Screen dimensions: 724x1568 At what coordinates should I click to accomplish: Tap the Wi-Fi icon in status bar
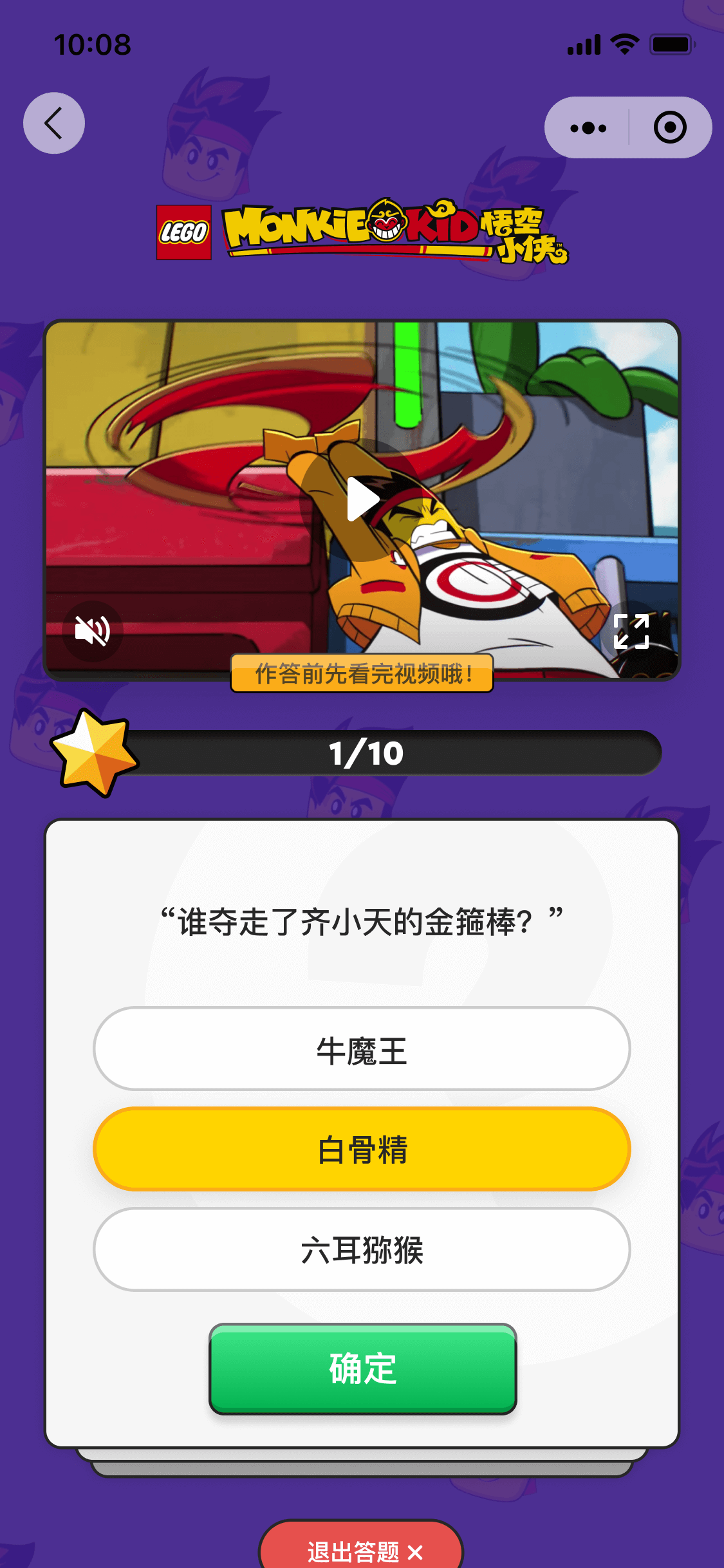click(x=623, y=44)
